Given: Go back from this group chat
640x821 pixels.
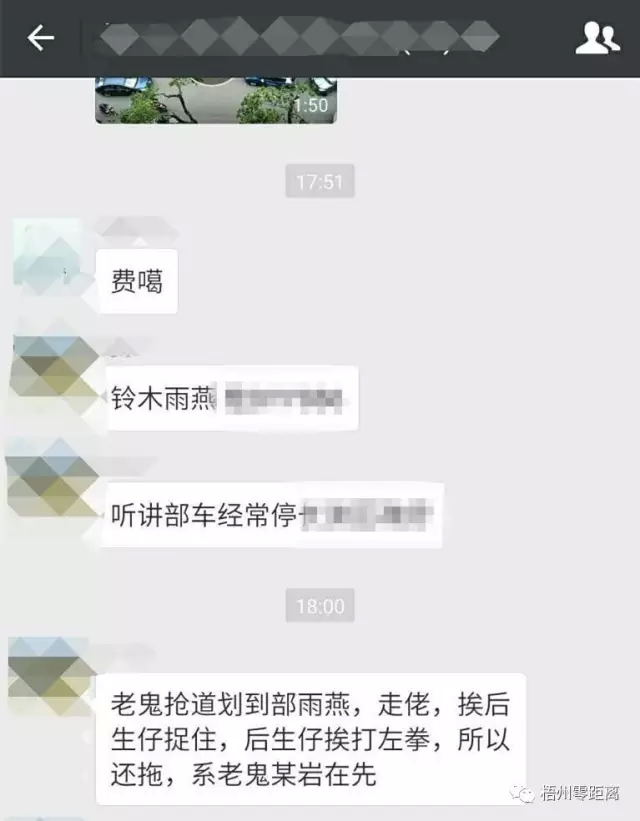Looking at the screenshot, I should pos(40,39).
